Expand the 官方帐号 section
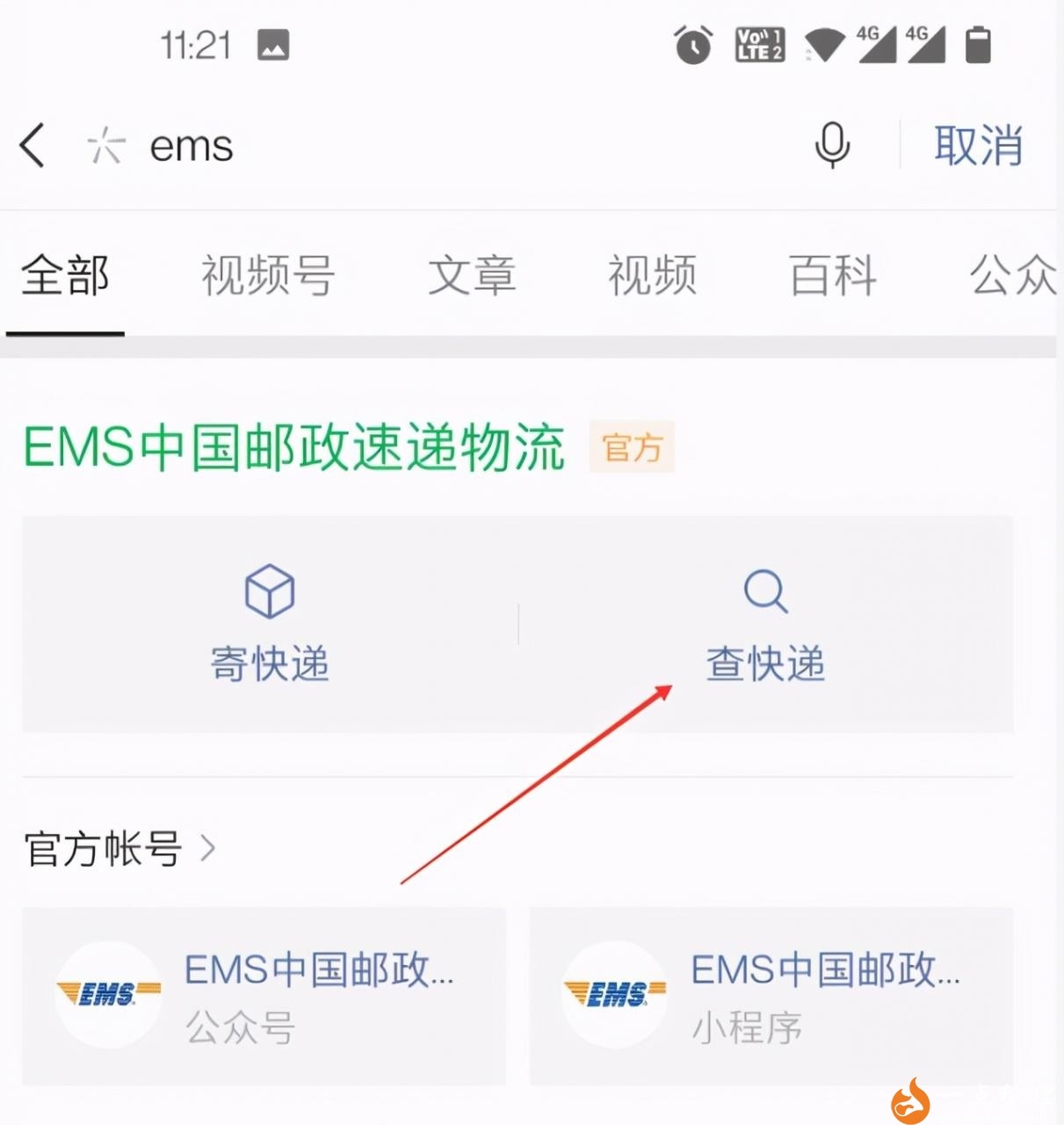Screen dimensions: 1064x1125 click(x=119, y=849)
